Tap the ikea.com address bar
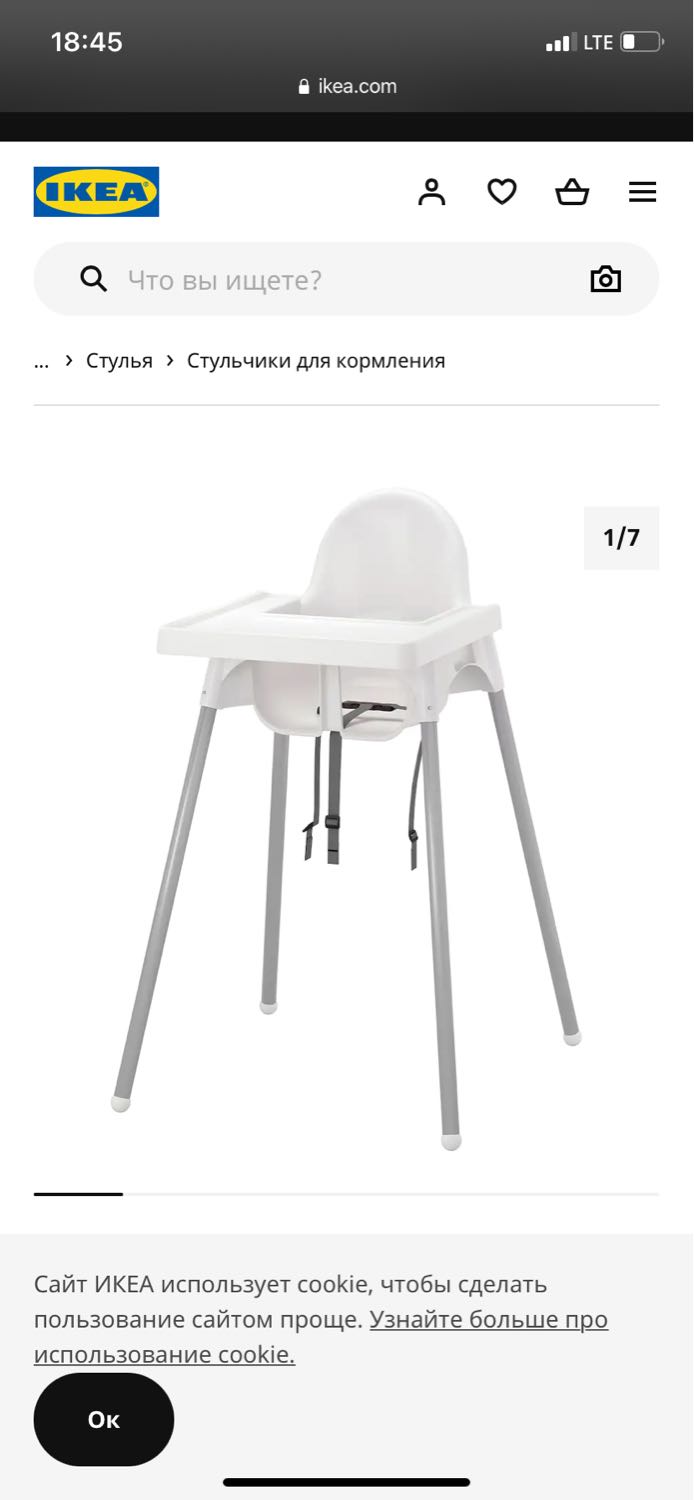This screenshot has height=1500, width=694. 347,87
